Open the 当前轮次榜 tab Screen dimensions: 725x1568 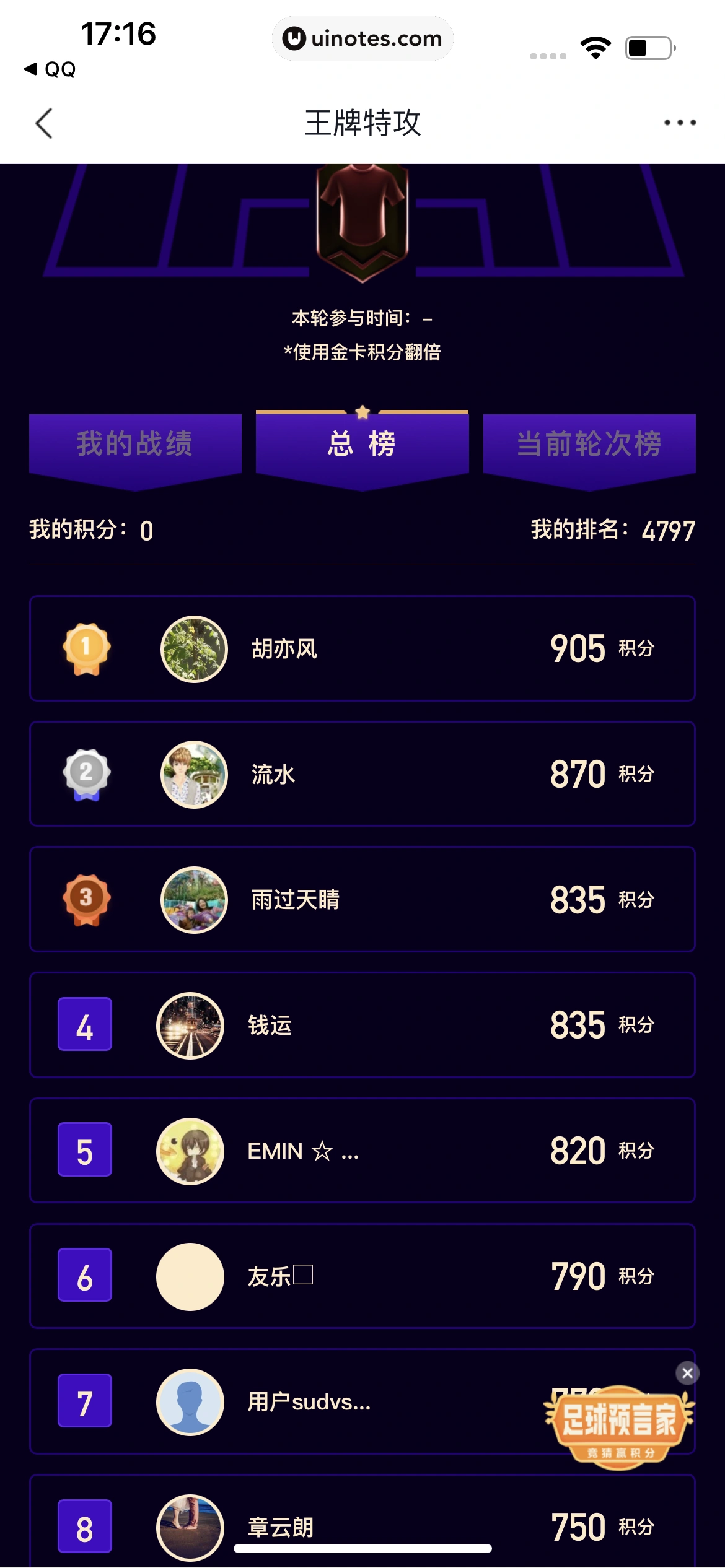(589, 443)
